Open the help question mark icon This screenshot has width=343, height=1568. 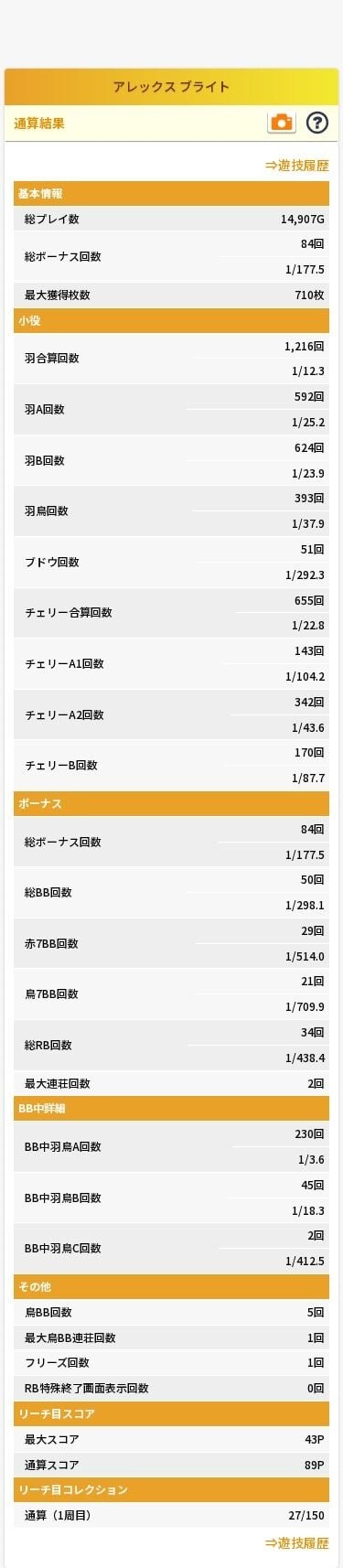tap(316, 123)
